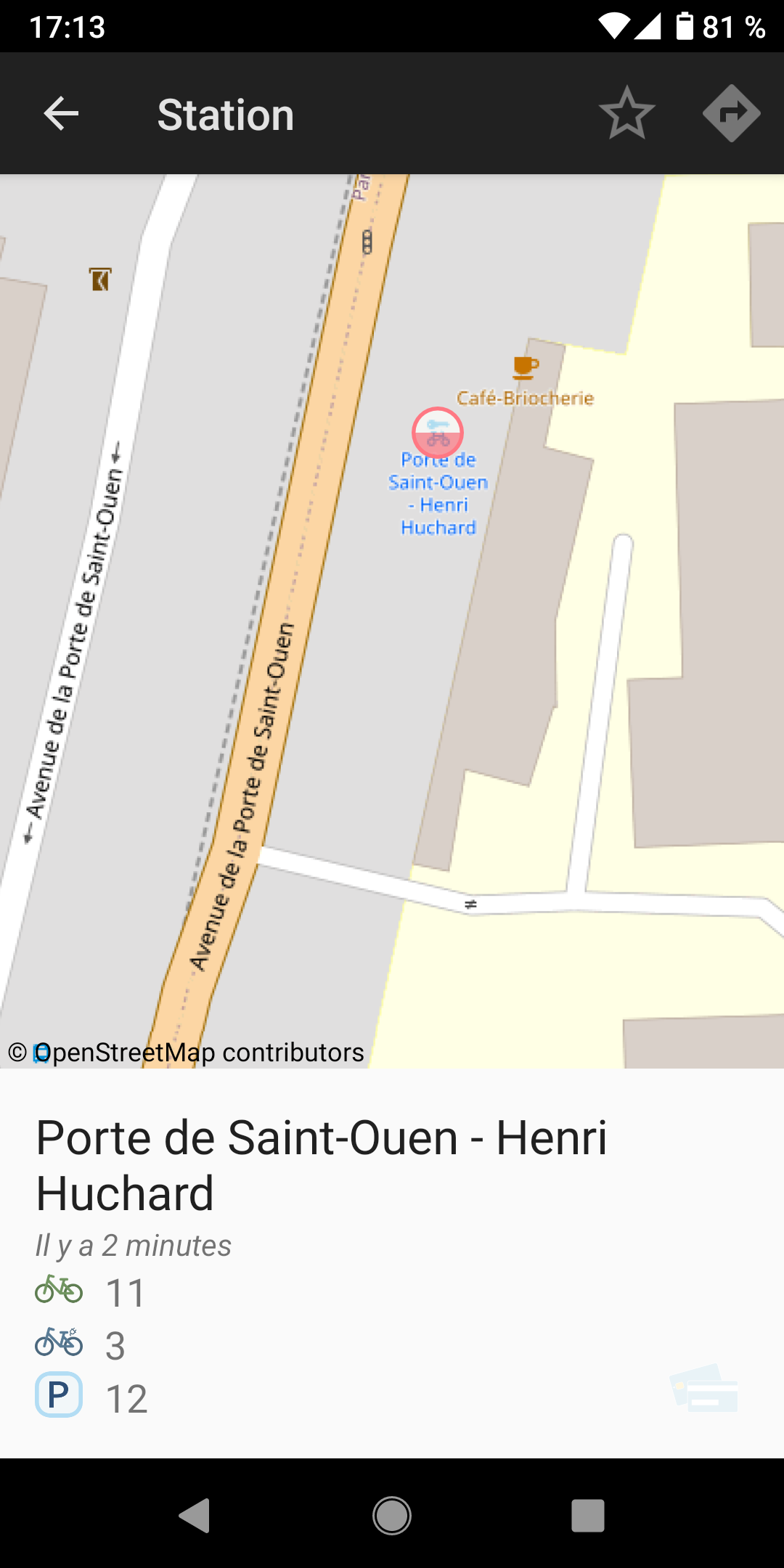This screenshot has height=1568, width=784.
Task: Open the OpenStreetMap contributors attribution
Action: 197,1052
